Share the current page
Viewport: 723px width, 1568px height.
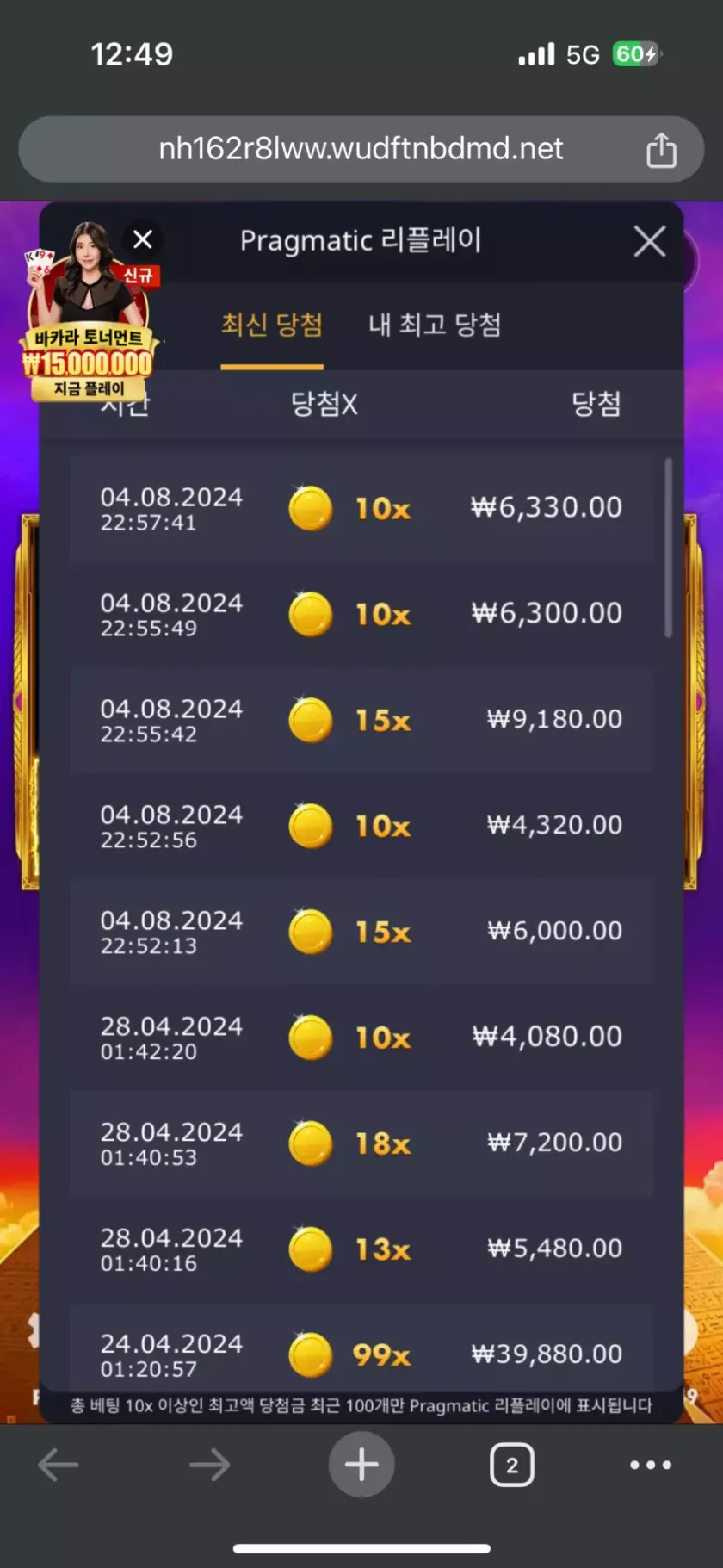coord(661,150)
